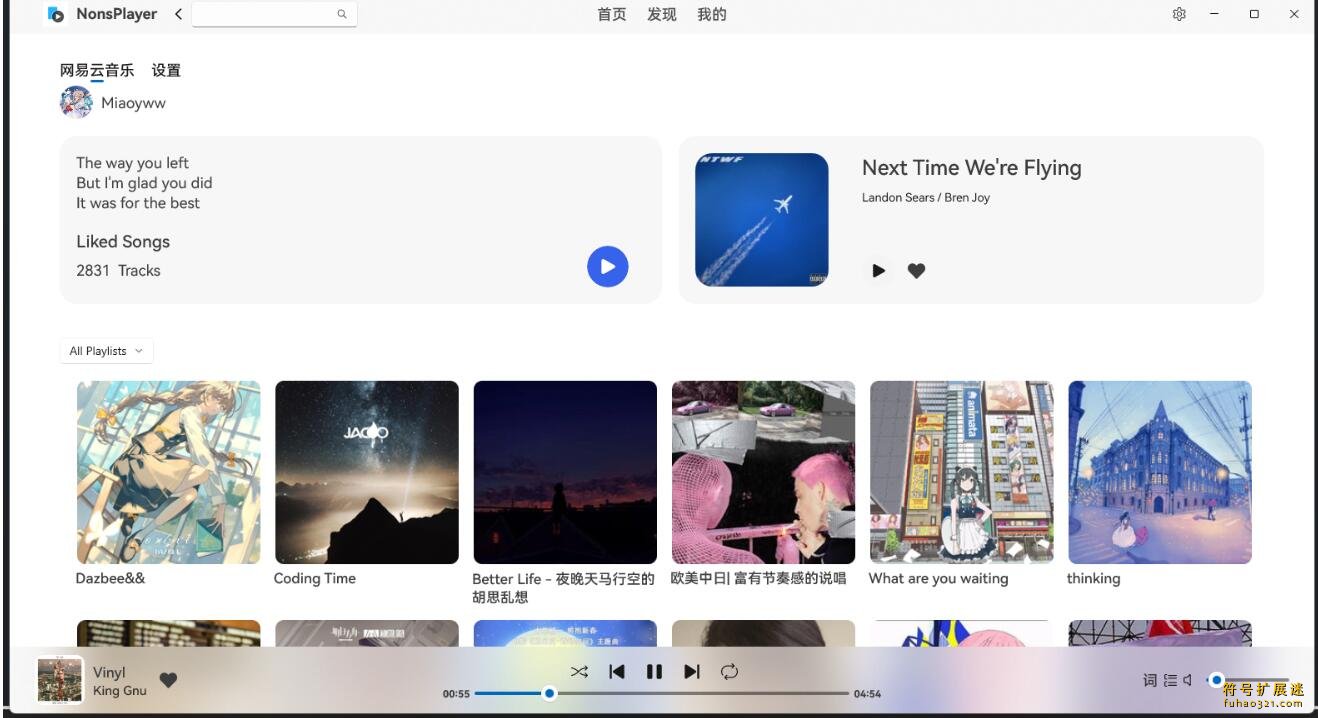Image resolution: width=1318 pixels, height=718 pixels.
Task: Like the currently playing Vinyl
Action: tap(168, 680)
